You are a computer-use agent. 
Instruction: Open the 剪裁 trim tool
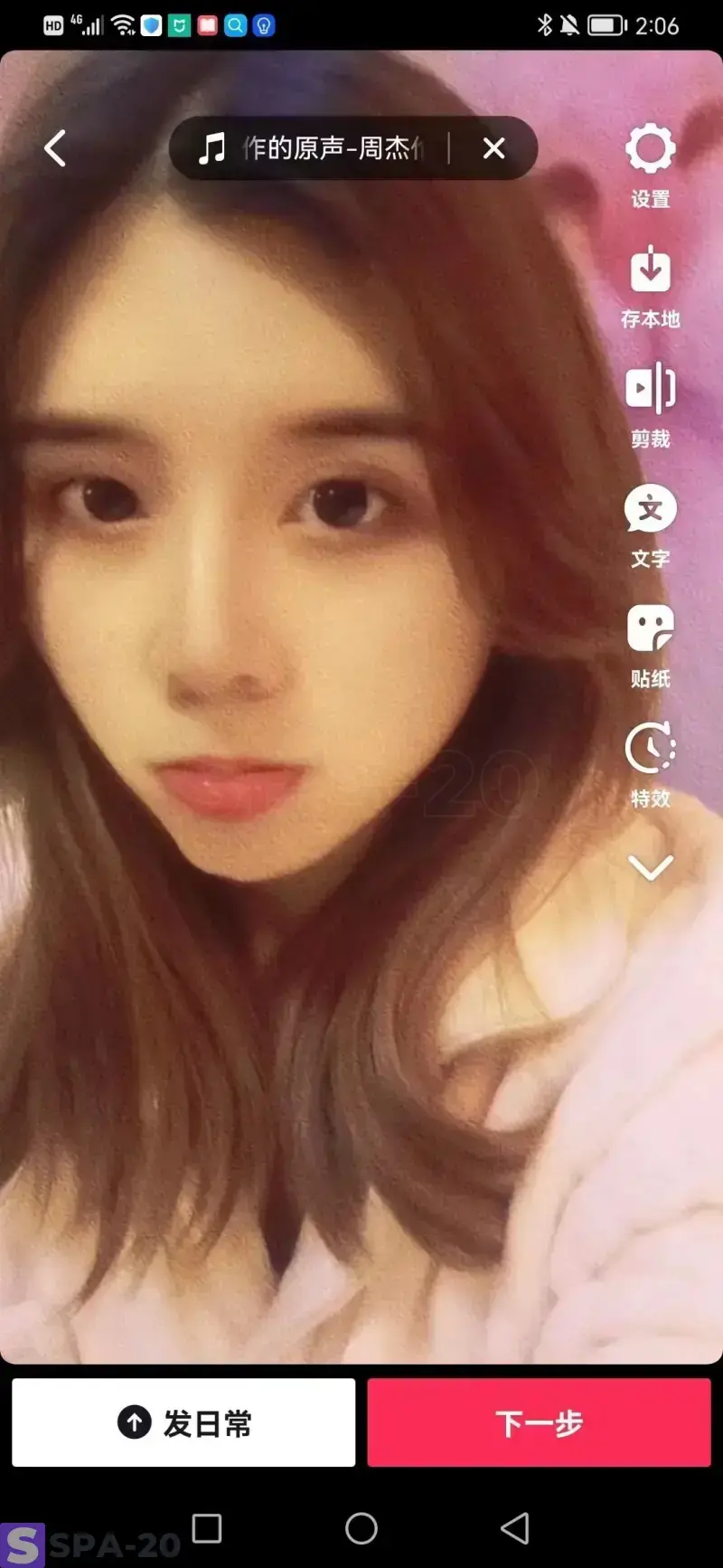[x=650, y=403]
